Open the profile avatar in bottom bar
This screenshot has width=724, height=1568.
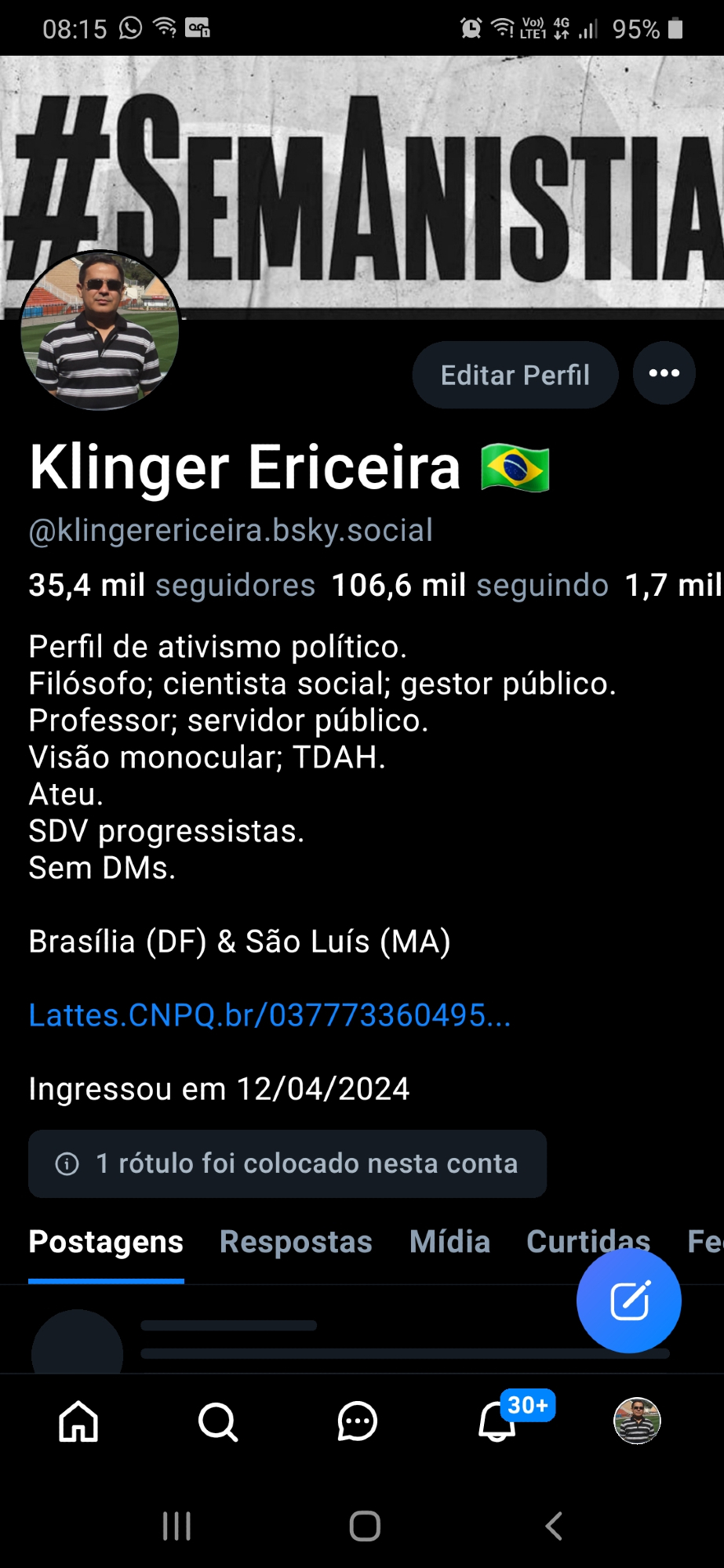636,1421
